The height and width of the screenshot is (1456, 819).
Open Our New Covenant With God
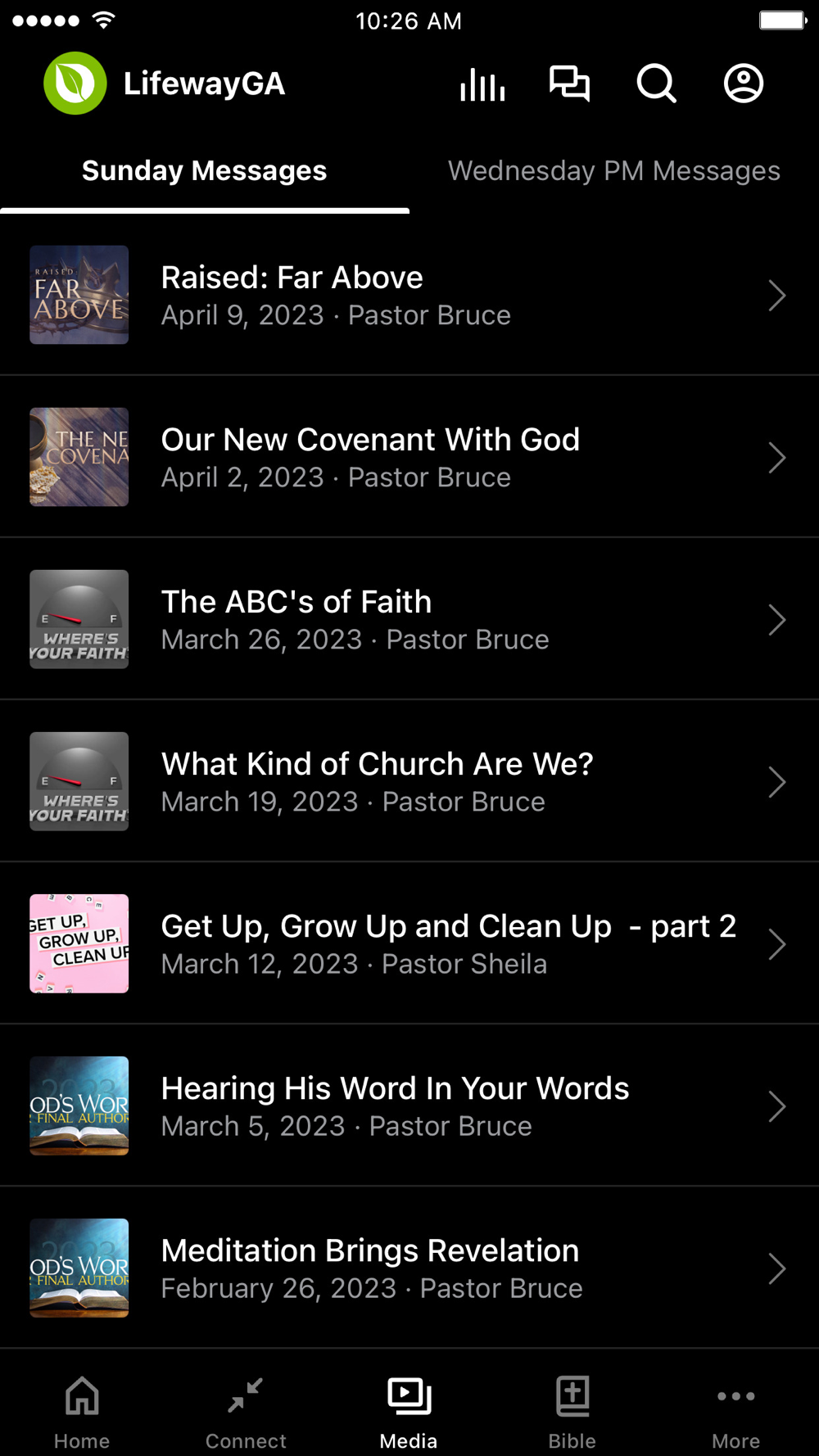(409, 458)
